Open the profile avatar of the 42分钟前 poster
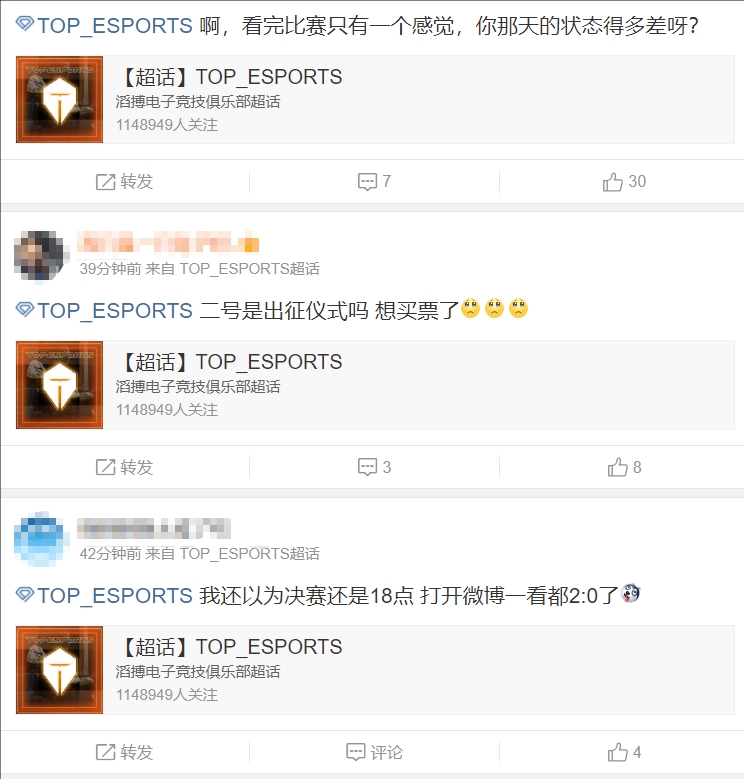This screenshot has height=779, width=744. pyautogui.click(x=40, y=539)
